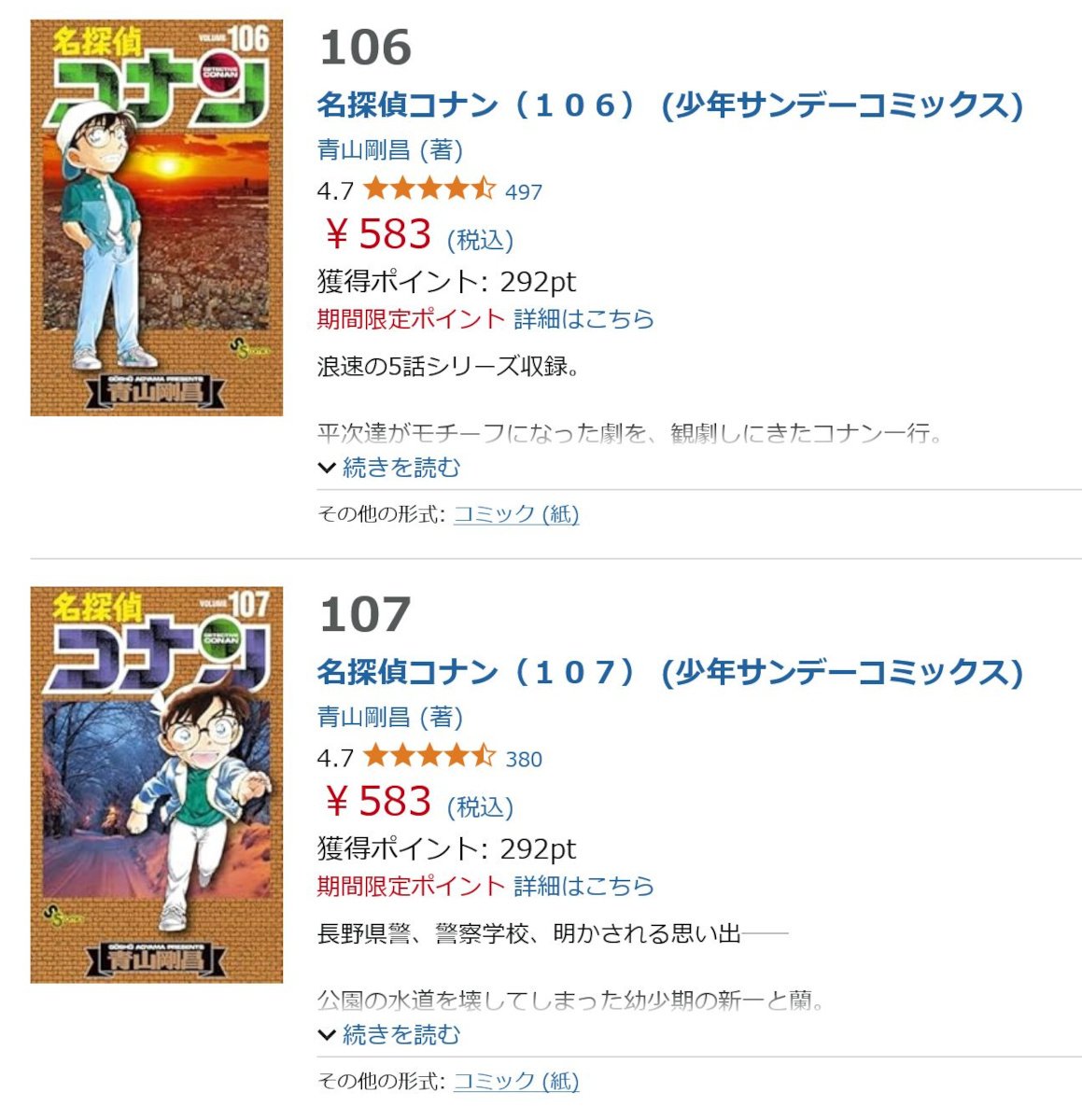This screenshot has height=1120, width=1082.
Task: Expand 続きを読む for volume 107 description
Action: (x=390, y=1034)
